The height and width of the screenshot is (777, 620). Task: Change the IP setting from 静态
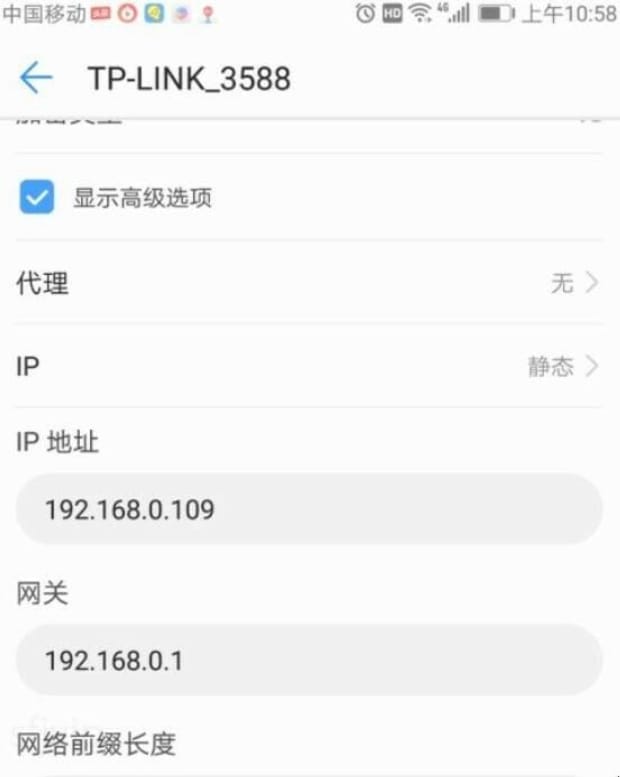click(x=310, y=366)
